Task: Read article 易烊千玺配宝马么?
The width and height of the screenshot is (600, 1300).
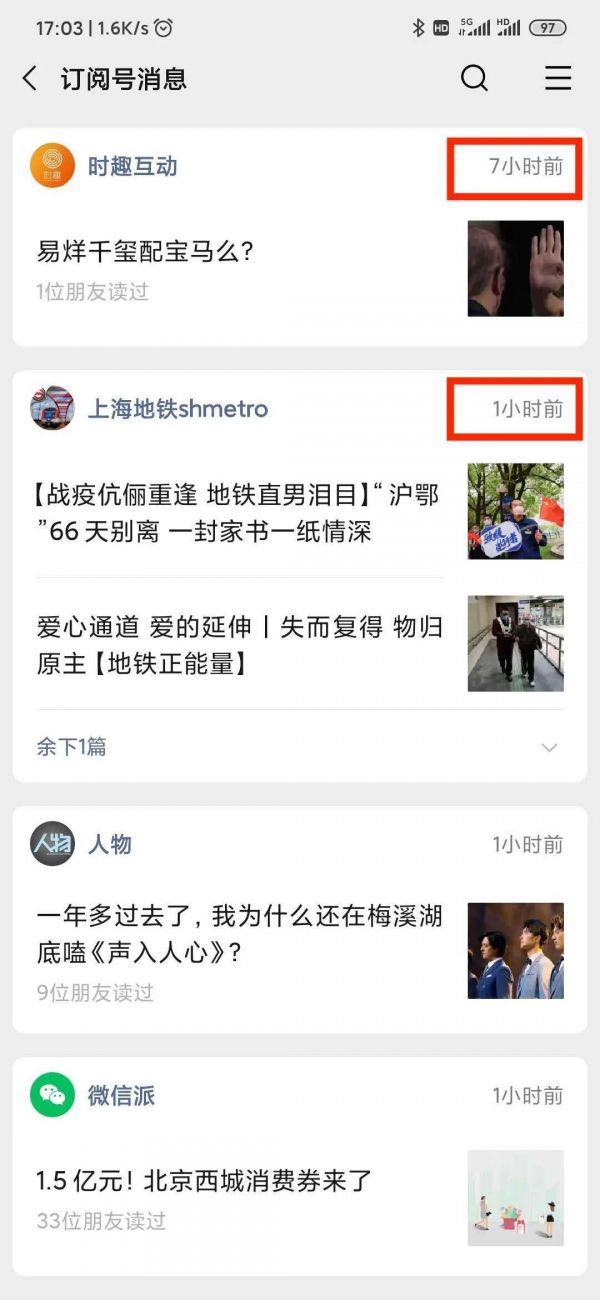Action: 146,251
